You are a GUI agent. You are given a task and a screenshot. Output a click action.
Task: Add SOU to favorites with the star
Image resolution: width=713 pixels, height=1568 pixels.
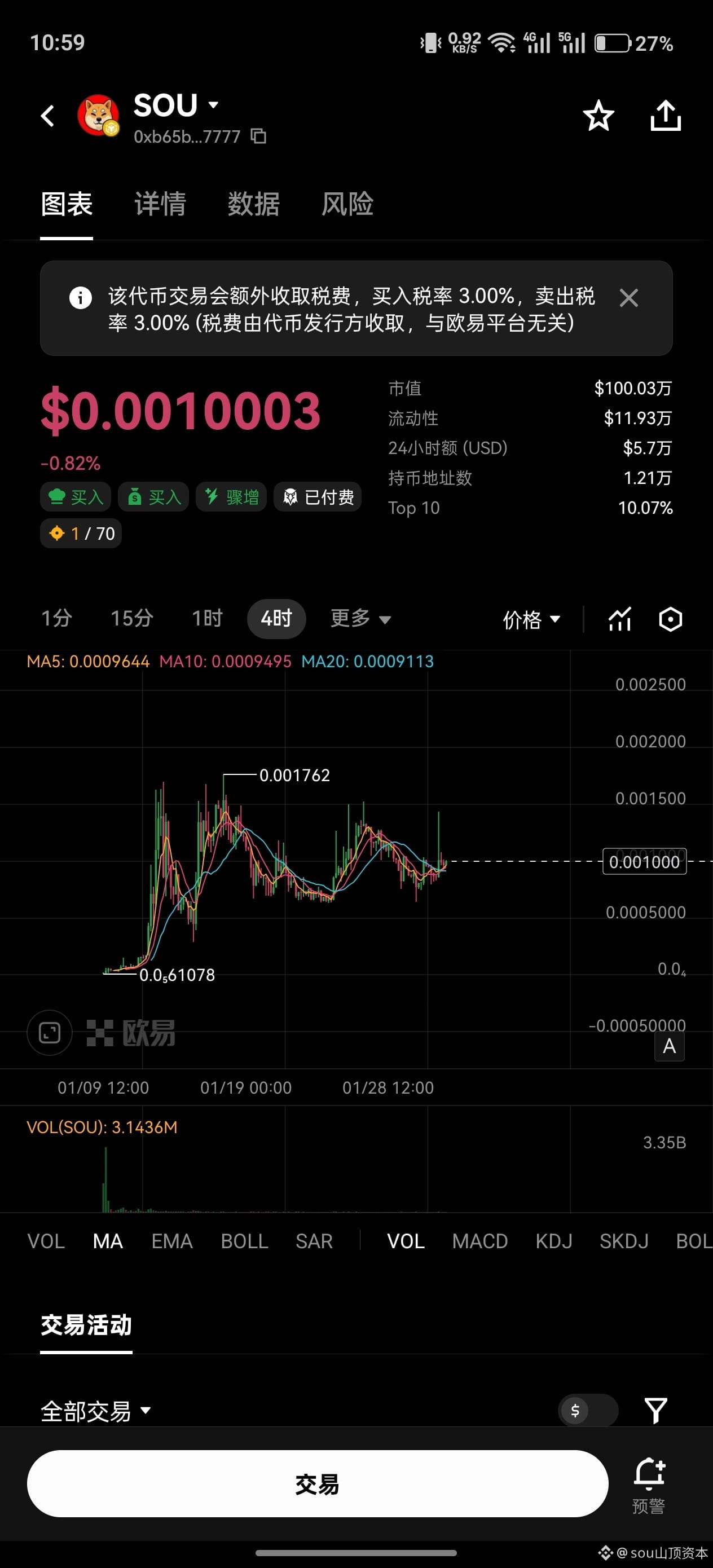(598, 116)
